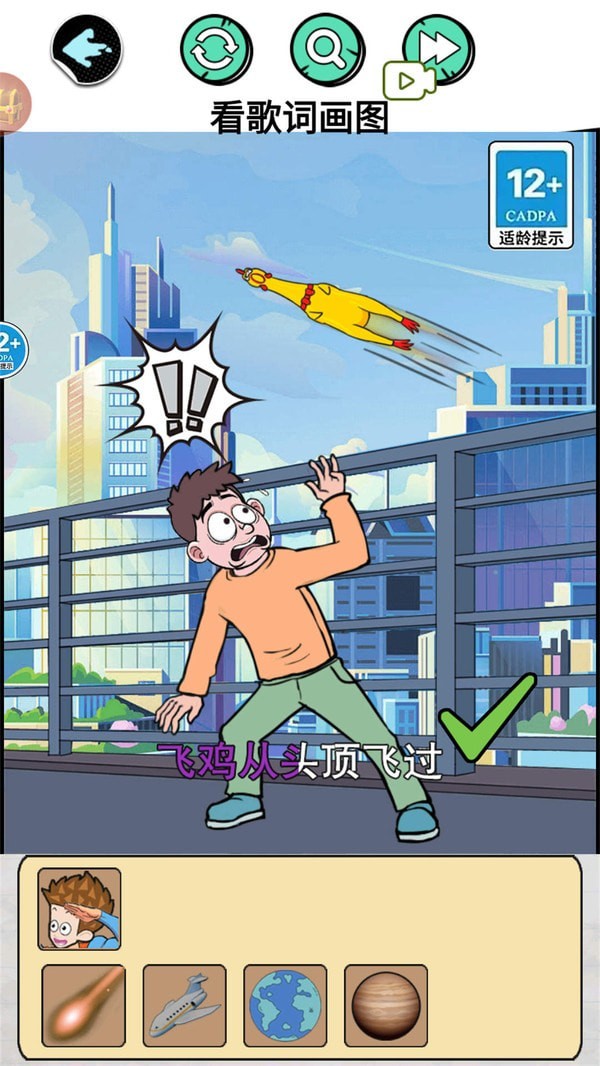The image size is (600, 1066).
Task: Select the saluting boy item
Action: click(79, 908)
